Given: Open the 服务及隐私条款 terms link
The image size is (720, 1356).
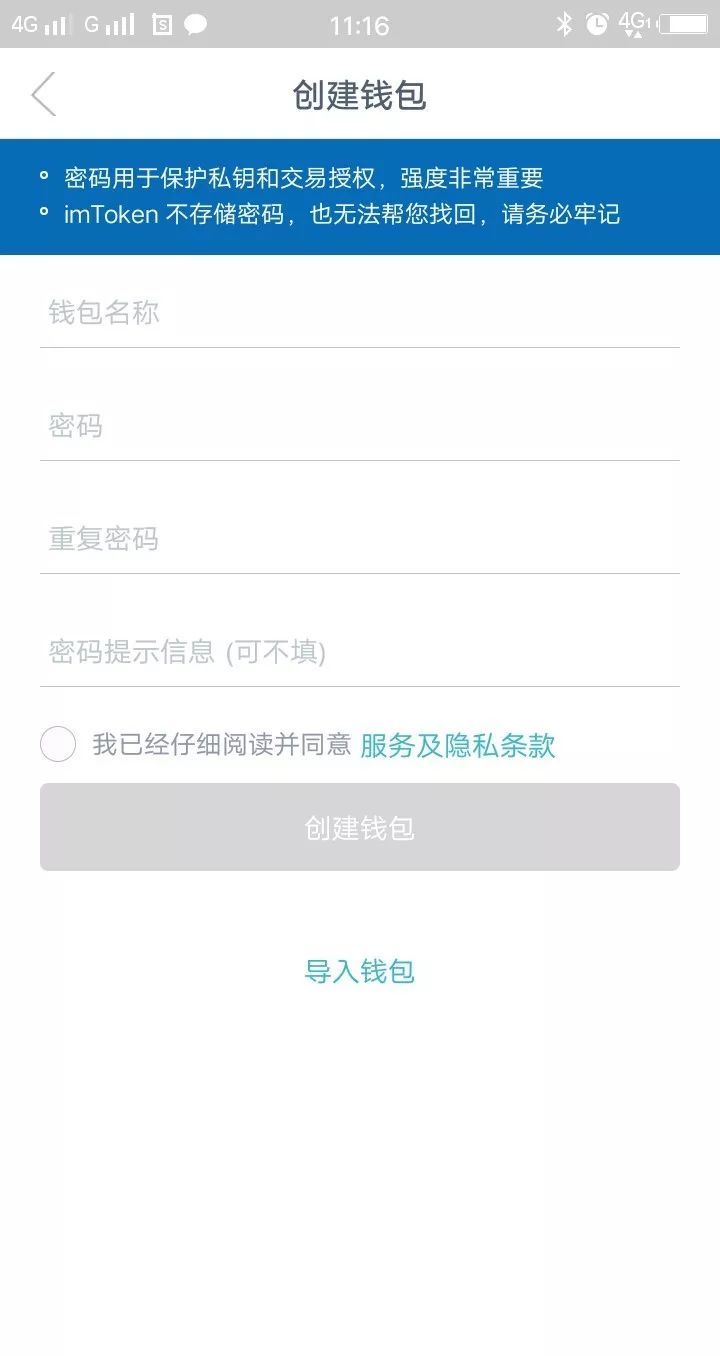Looking at the screenshot, I should coord(455,744).
